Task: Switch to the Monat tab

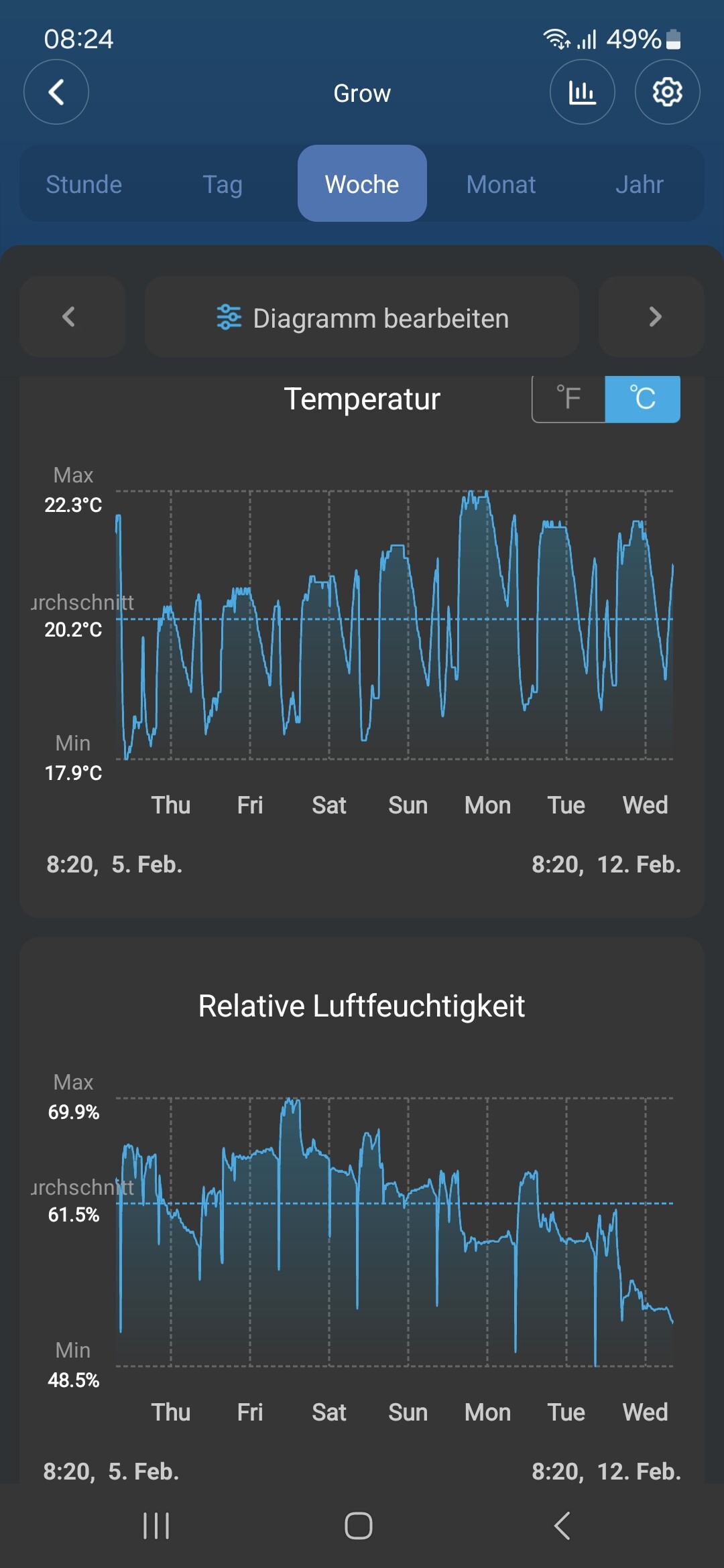Action: 501,184
